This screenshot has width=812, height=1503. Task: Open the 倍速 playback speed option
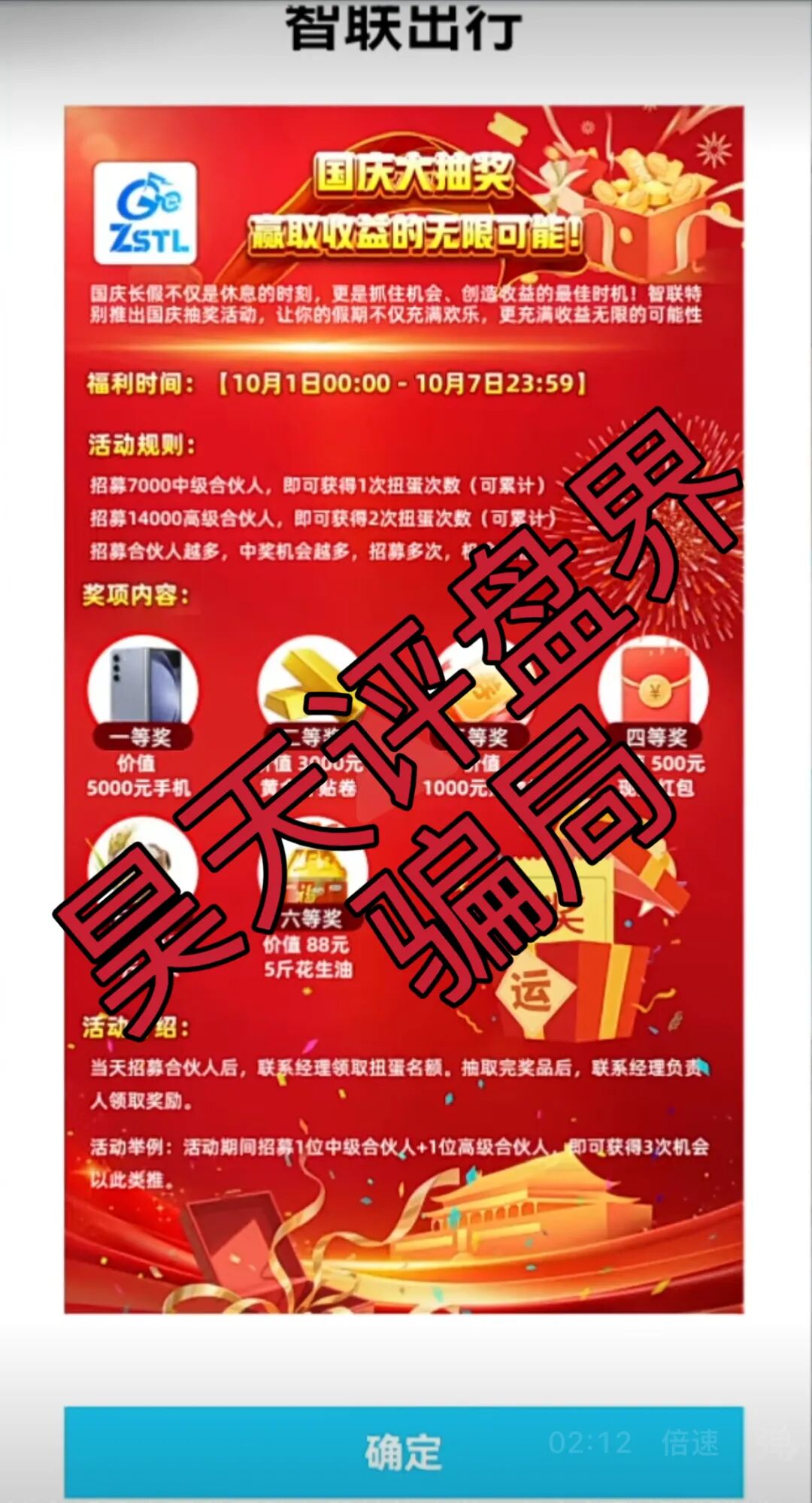point(689,1442)
